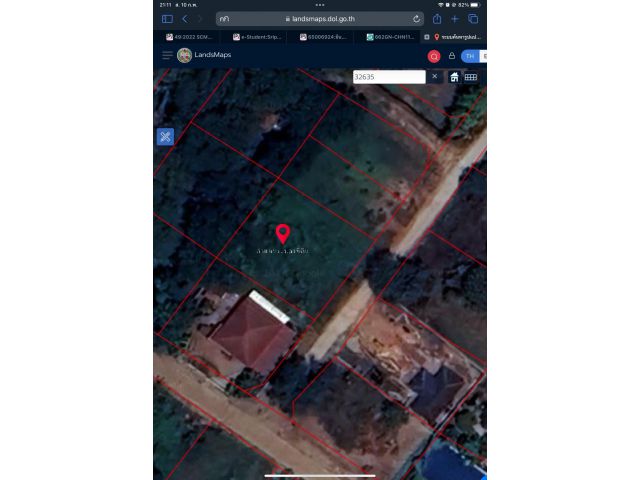Open the grid view icon

pos(471,76)
